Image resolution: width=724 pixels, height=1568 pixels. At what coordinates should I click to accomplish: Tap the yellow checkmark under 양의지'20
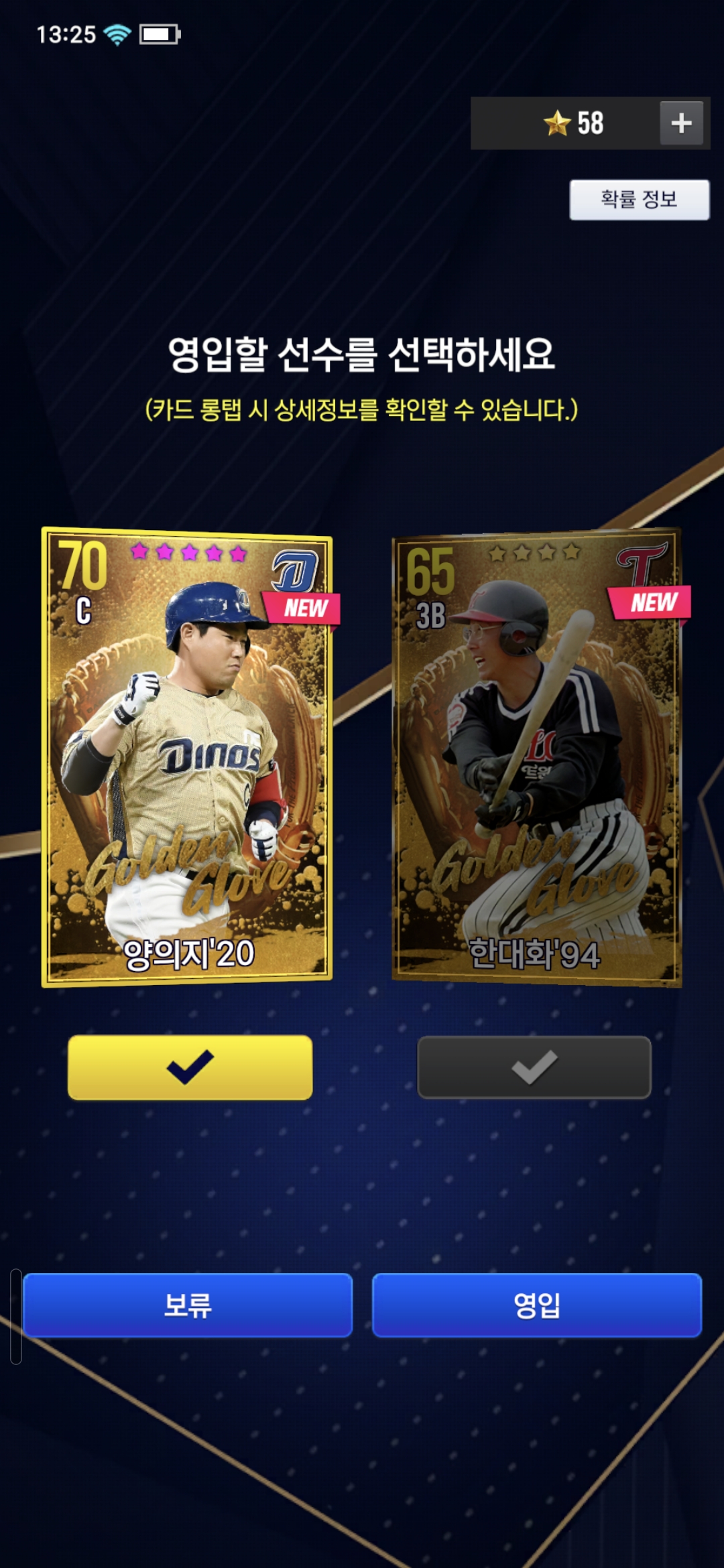190,1067
